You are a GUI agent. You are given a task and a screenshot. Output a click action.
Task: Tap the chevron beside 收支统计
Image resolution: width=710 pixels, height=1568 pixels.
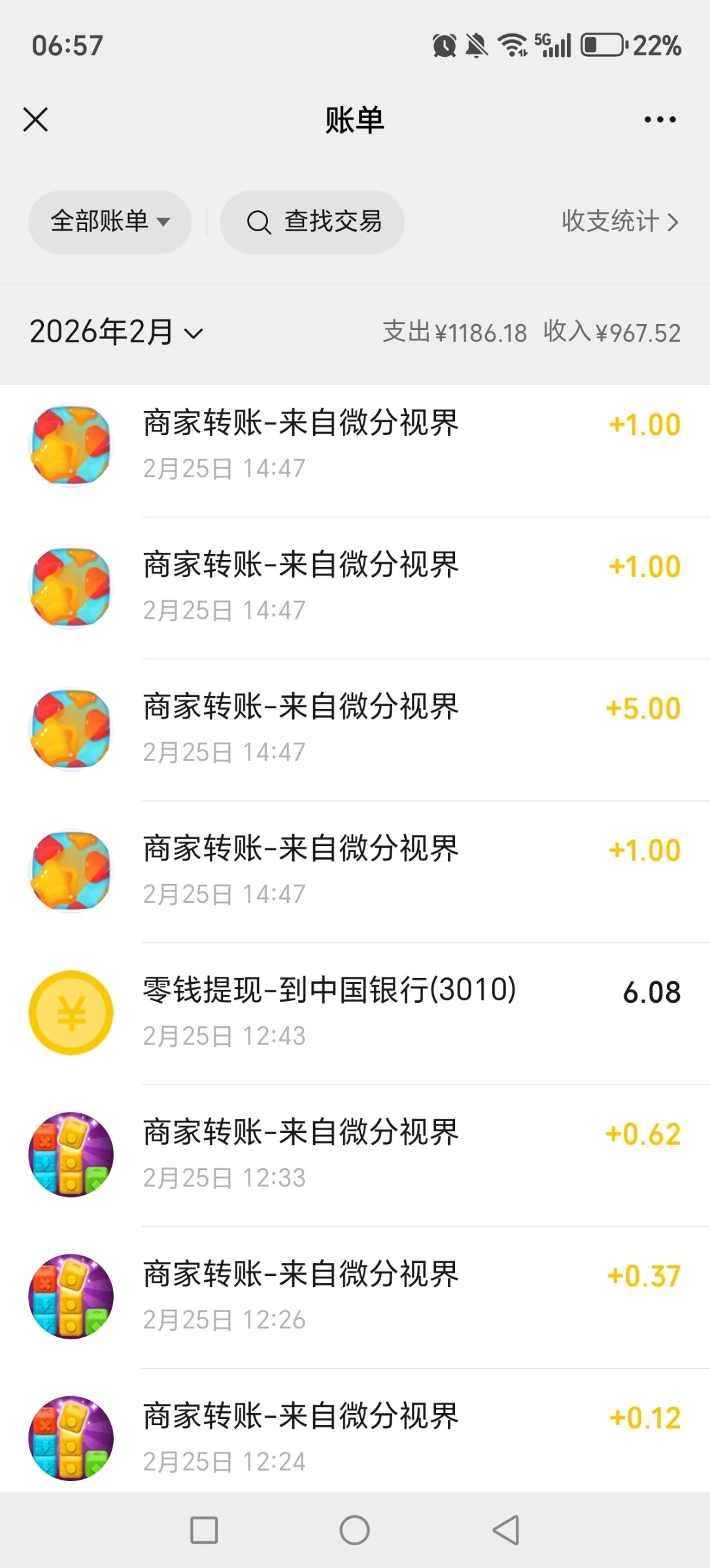673,222
